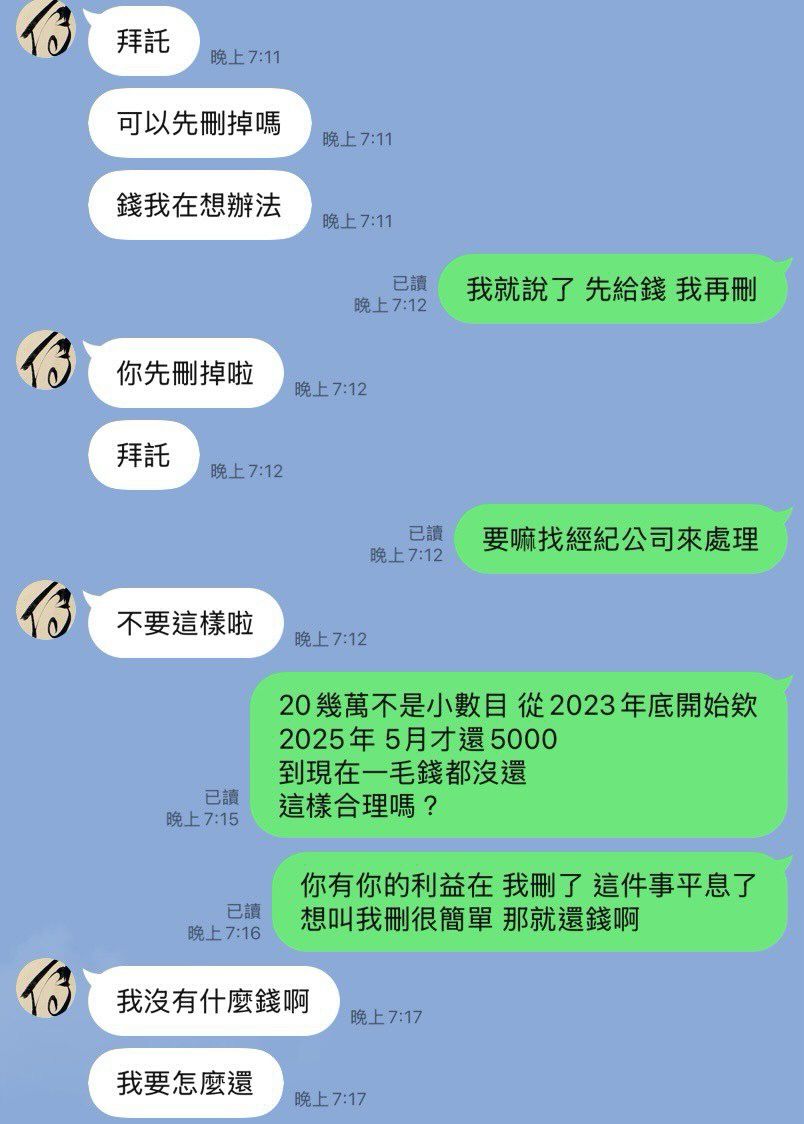View profile from avatar beside "我沒有什麼錢啊"

click(x=47, y=986)
